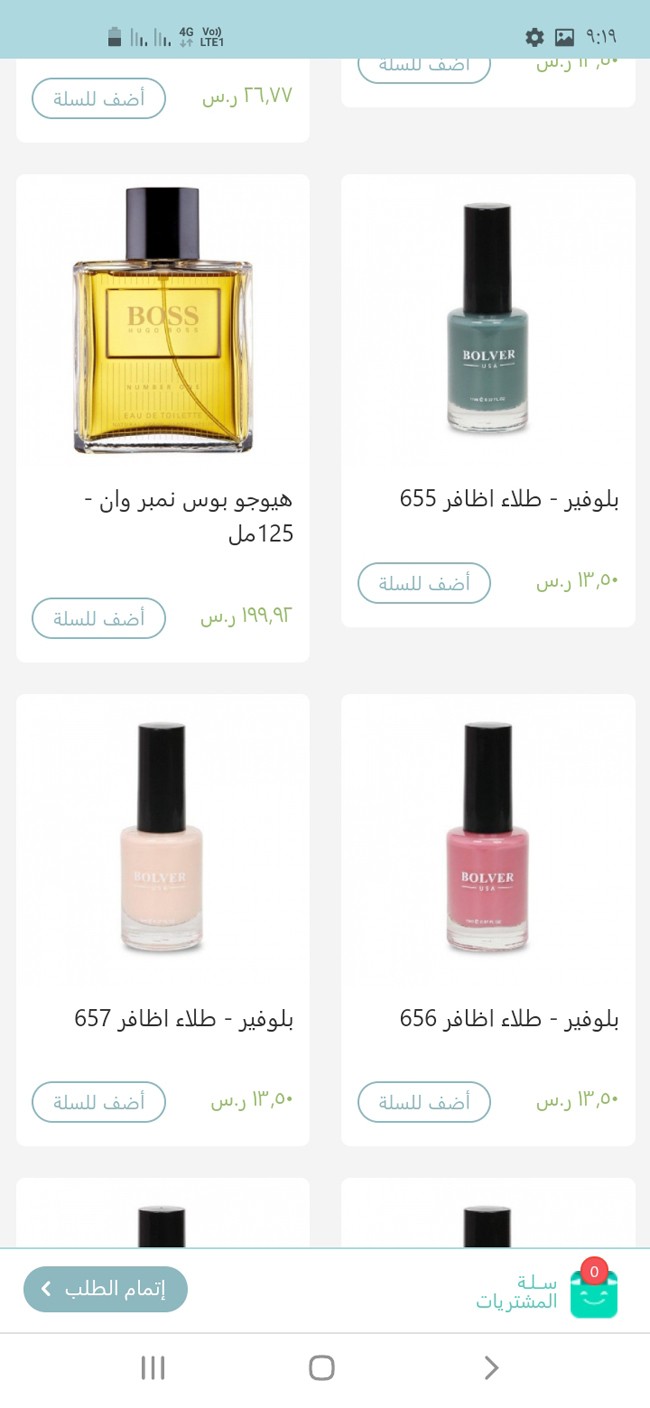Image resolution: width=650 pixels, height=1408 pixels.
Task: Open the recent apps view
Action: click(x=153, y=1368)
